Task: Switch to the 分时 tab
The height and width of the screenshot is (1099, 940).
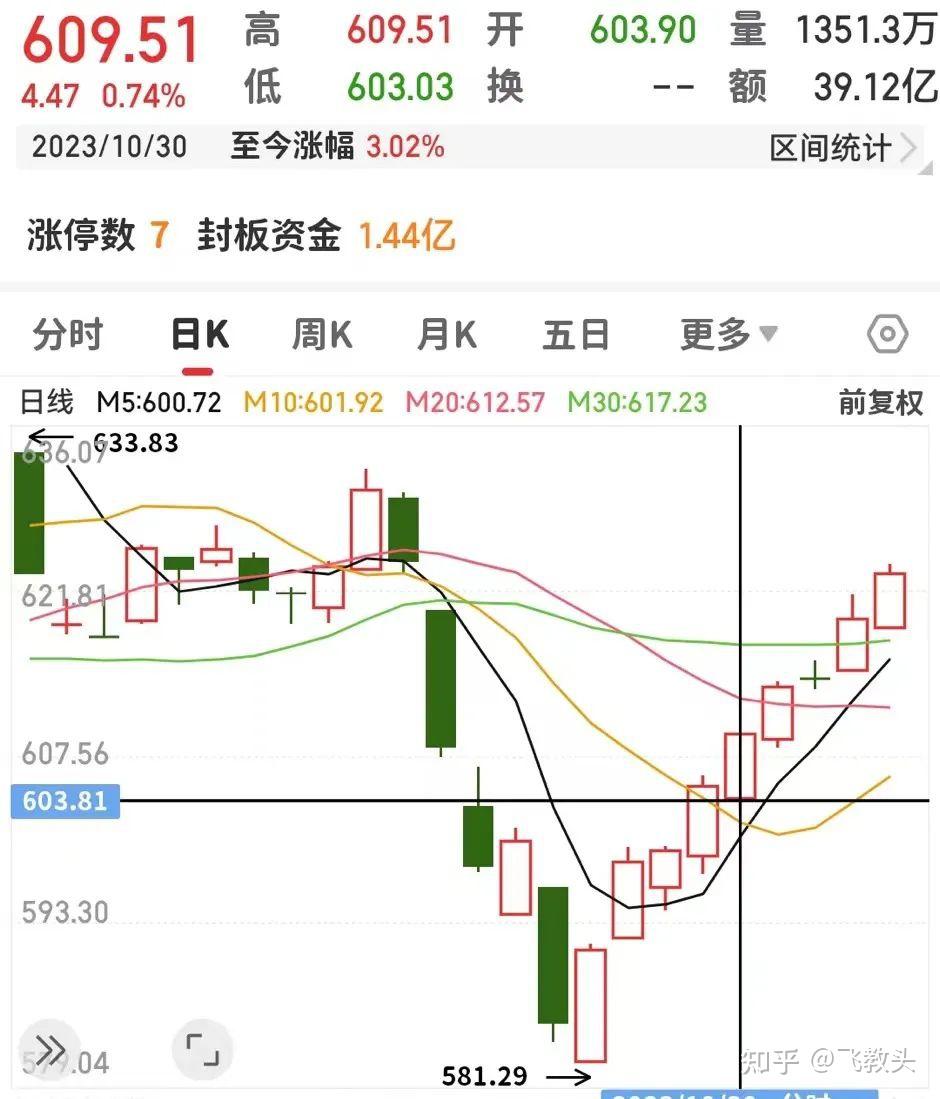Action: point(67,334)
